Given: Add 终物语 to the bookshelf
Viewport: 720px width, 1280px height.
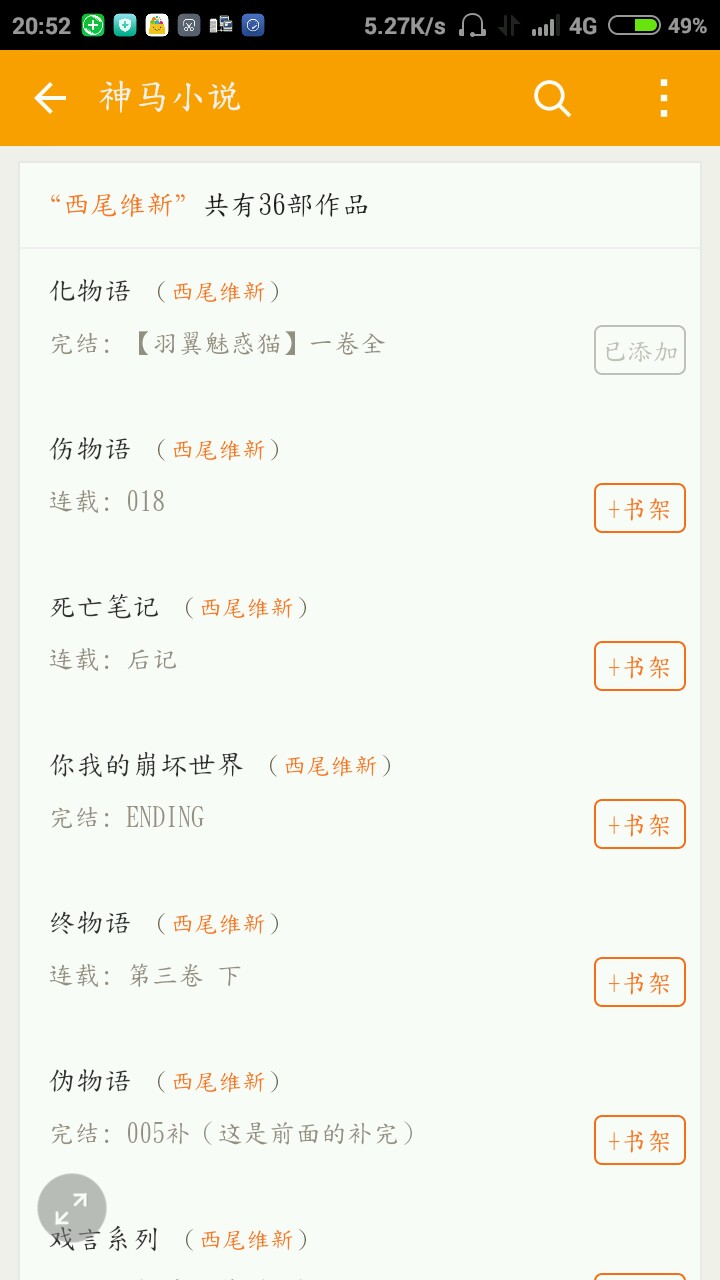Looking at the screenshot, I should (639, 982).
